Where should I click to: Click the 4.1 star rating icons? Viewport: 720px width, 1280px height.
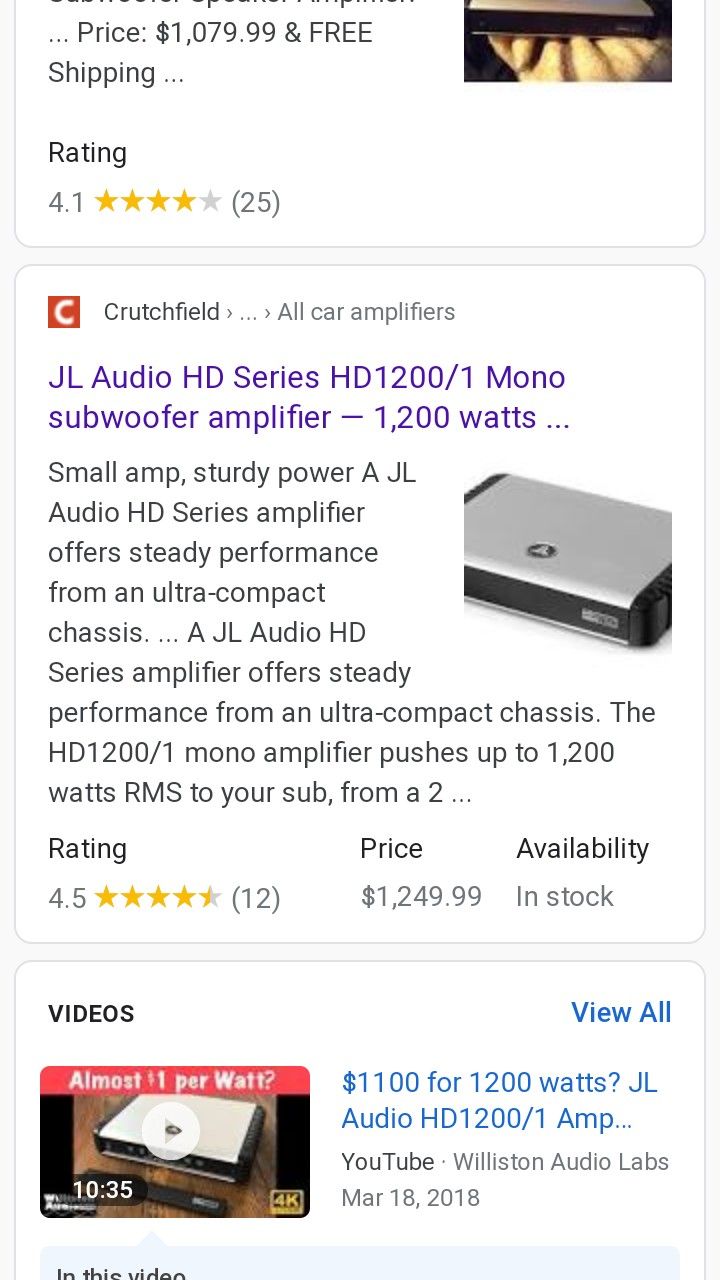[156, 200]
